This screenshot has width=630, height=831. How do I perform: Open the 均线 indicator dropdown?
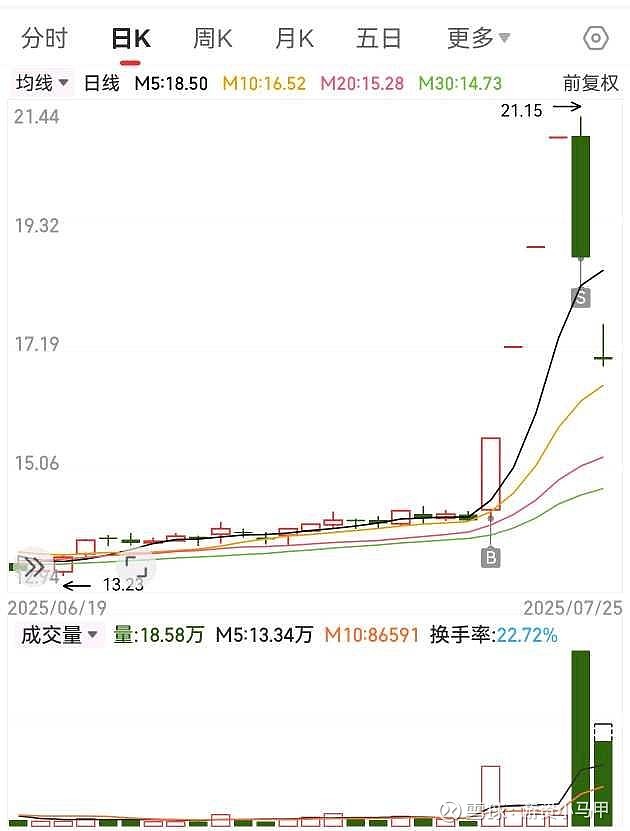(41, 83)
